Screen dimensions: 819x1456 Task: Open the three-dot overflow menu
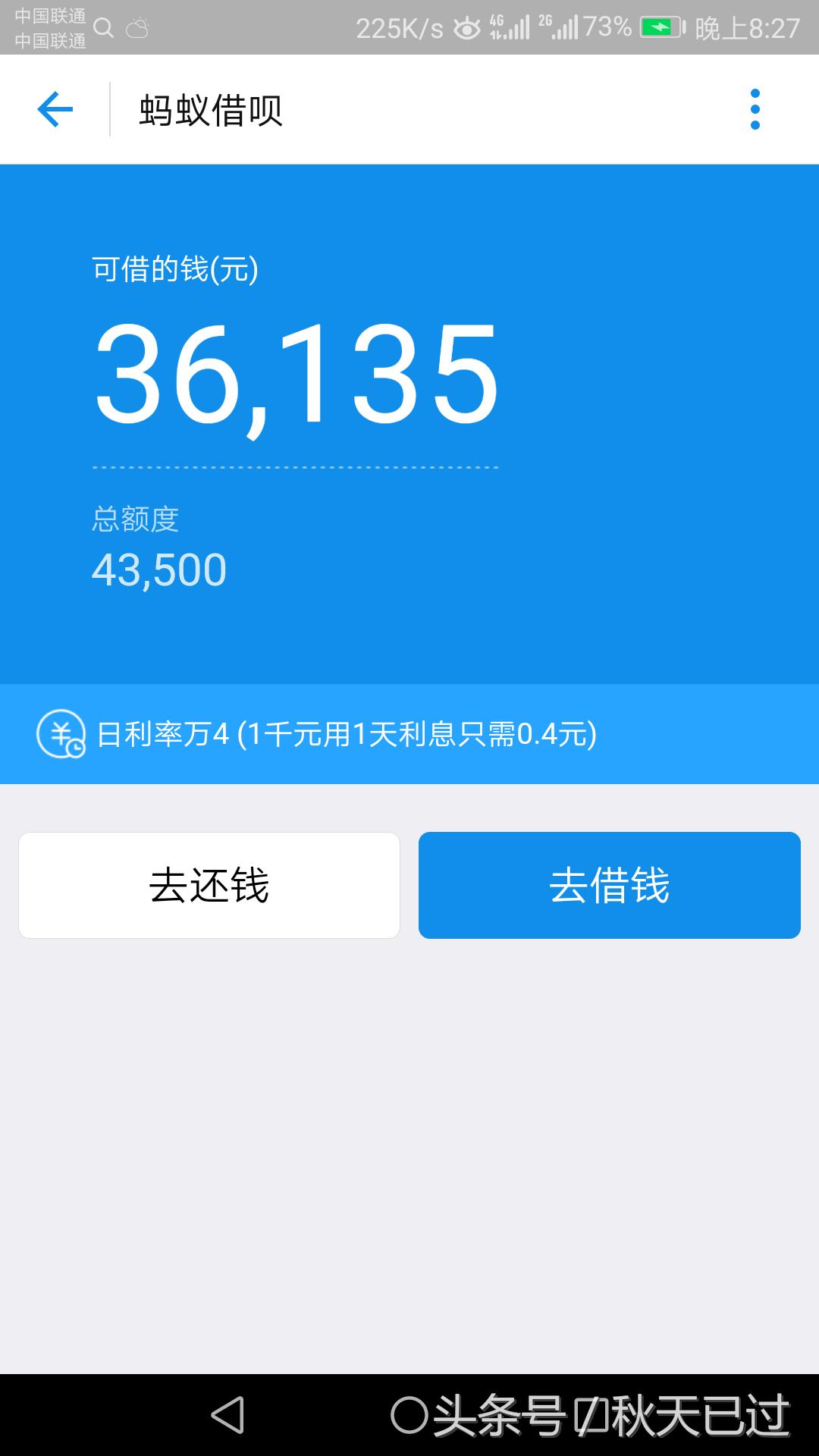tap(753, 109)
